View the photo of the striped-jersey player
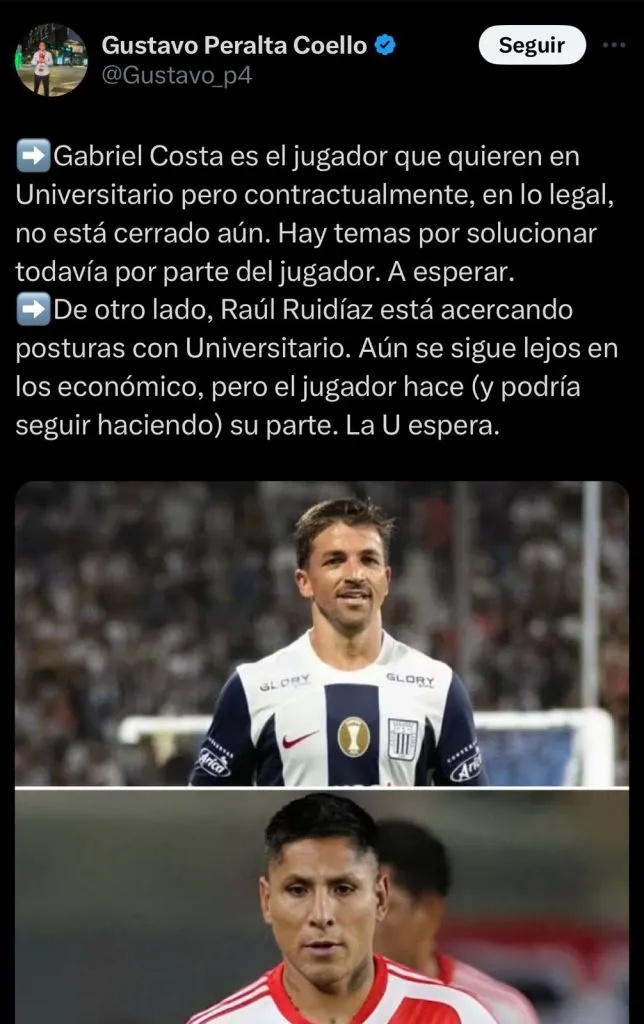 [322, 634]
